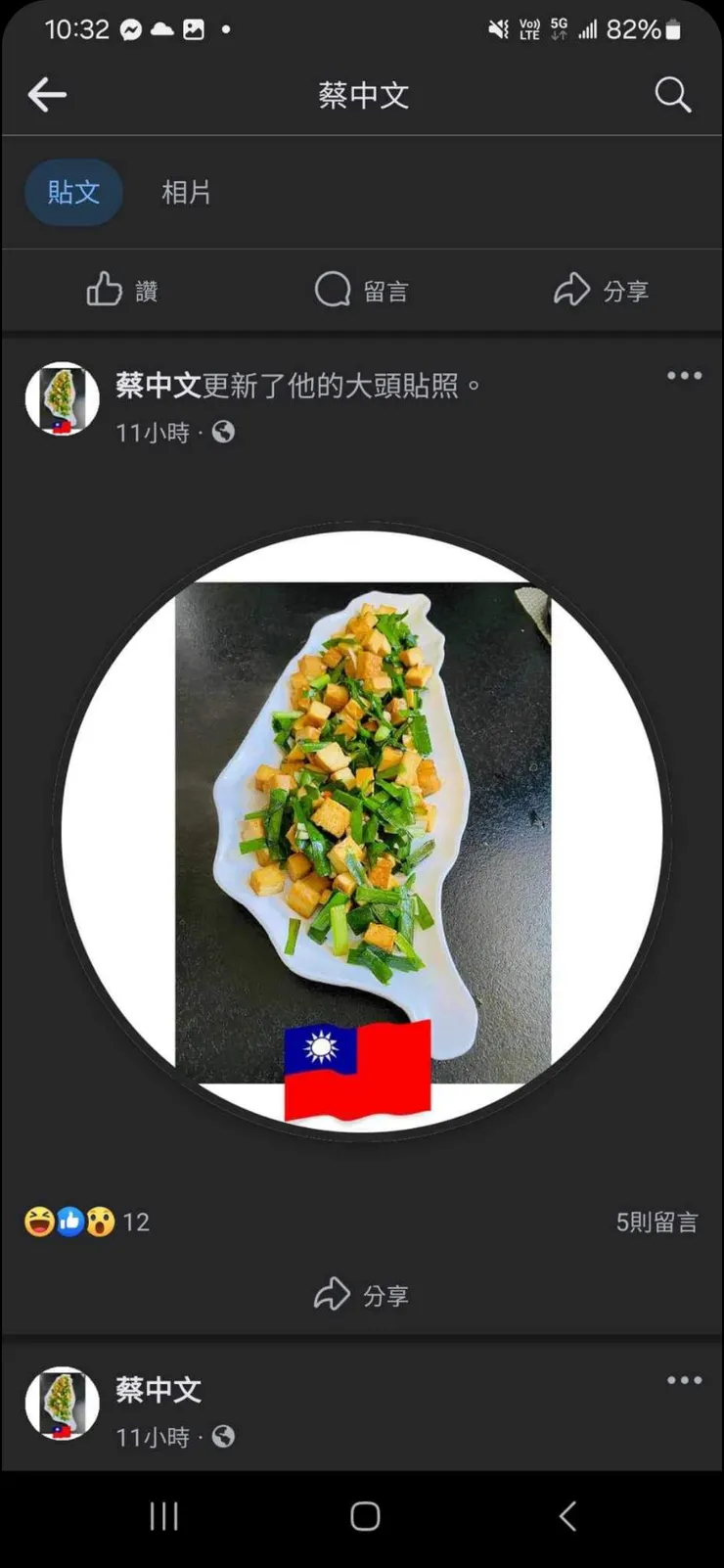Switch to the 相片 tab
The image size is (724, 1568).
click(x=186, y=192)
